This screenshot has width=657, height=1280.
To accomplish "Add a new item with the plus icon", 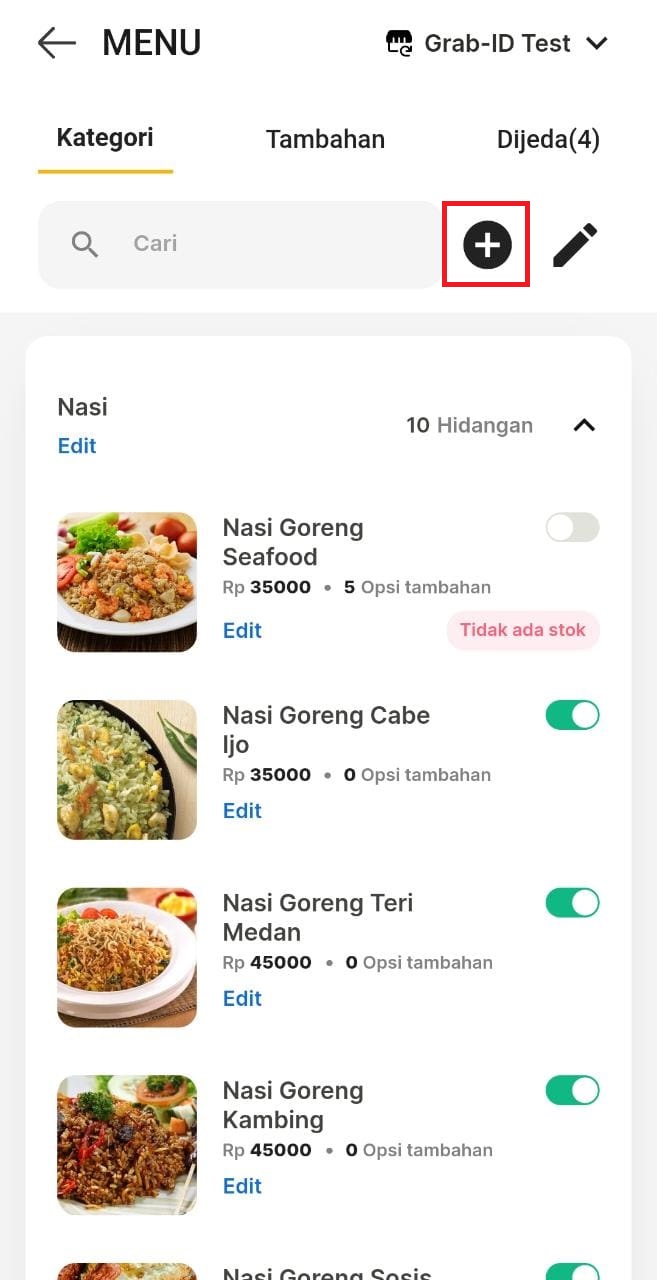I will click(x=487, y=245).
